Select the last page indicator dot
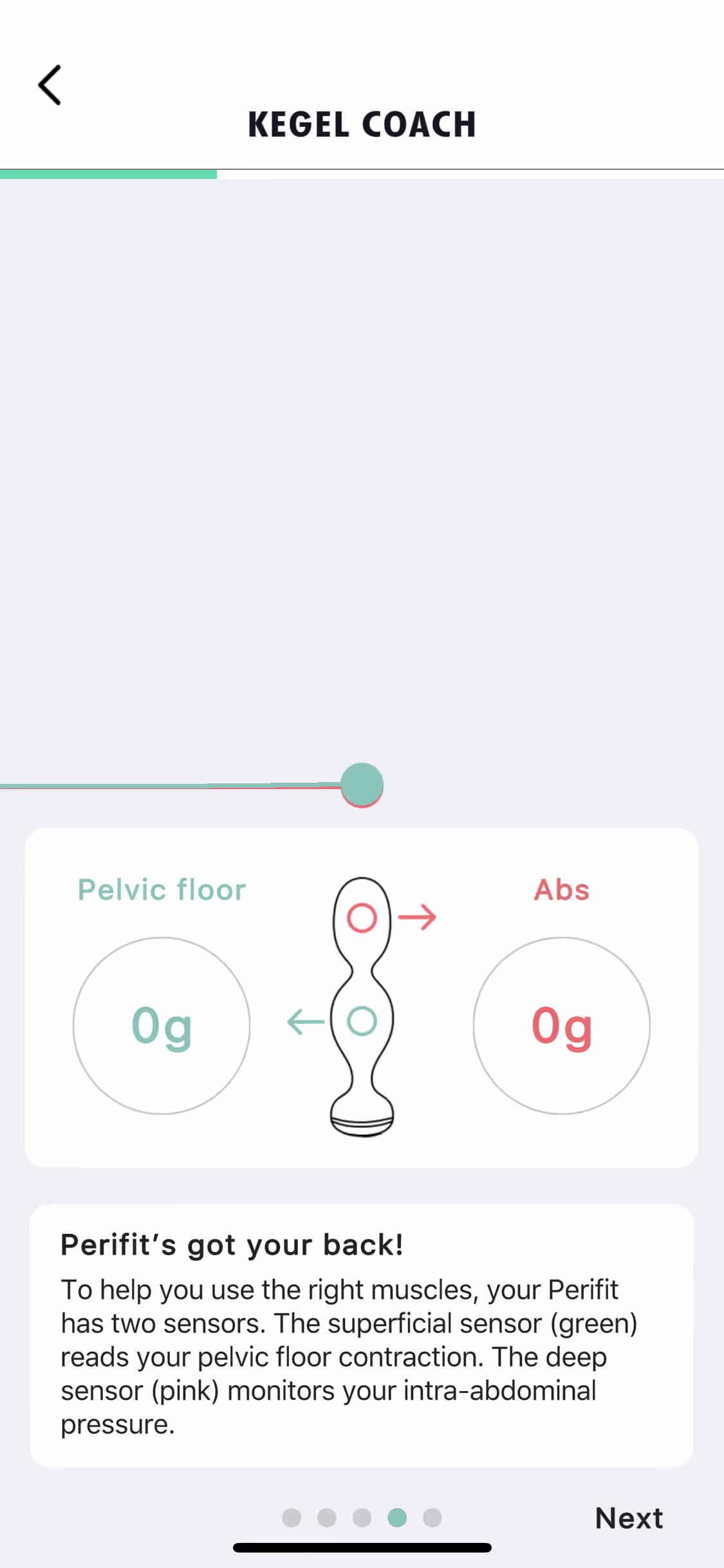 432,1517
